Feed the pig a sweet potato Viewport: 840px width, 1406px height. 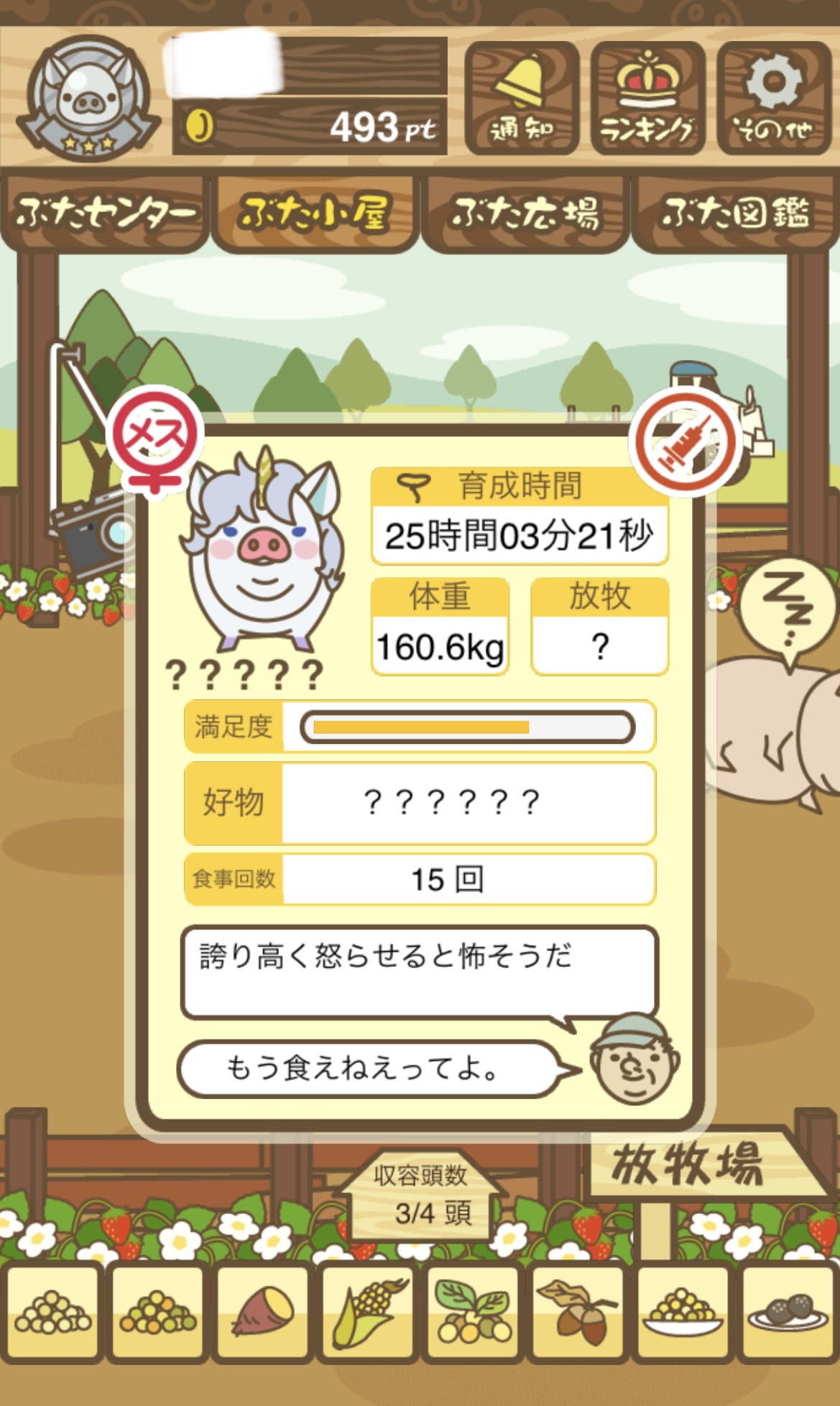[x=263, y=1313]
